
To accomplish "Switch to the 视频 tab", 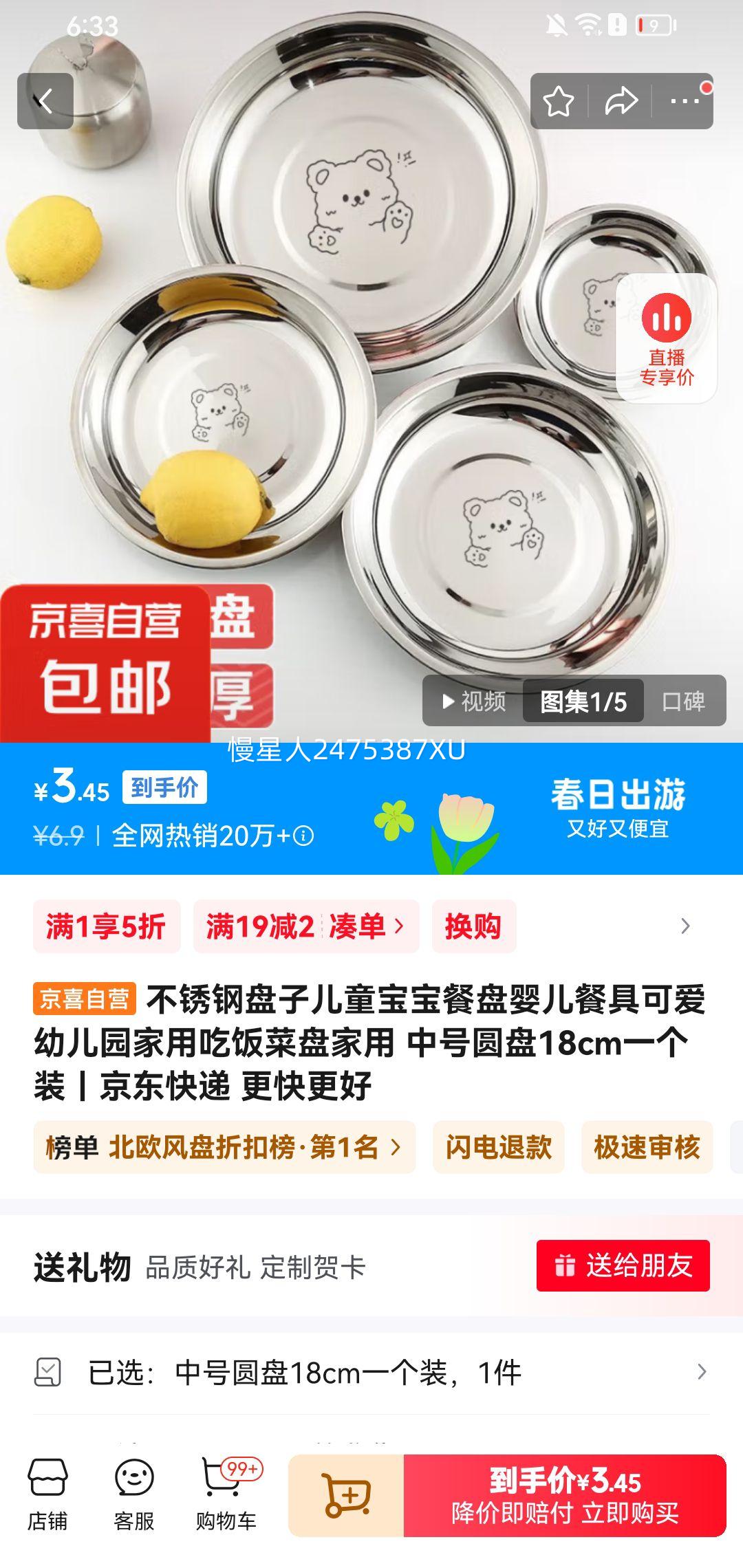I will click(473, 701).
